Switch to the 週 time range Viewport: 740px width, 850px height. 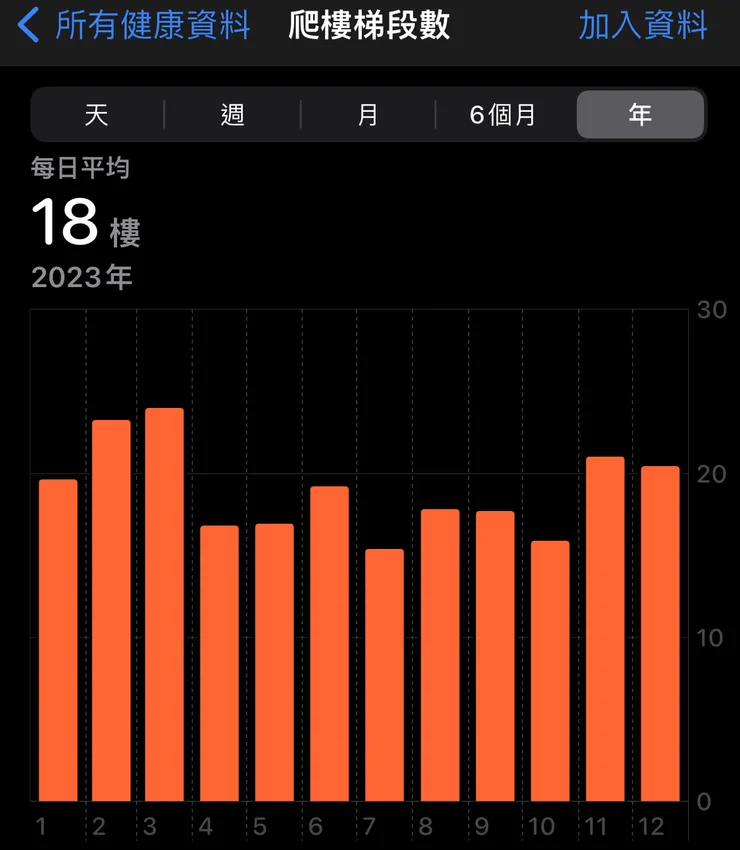[x=231, y=115]
